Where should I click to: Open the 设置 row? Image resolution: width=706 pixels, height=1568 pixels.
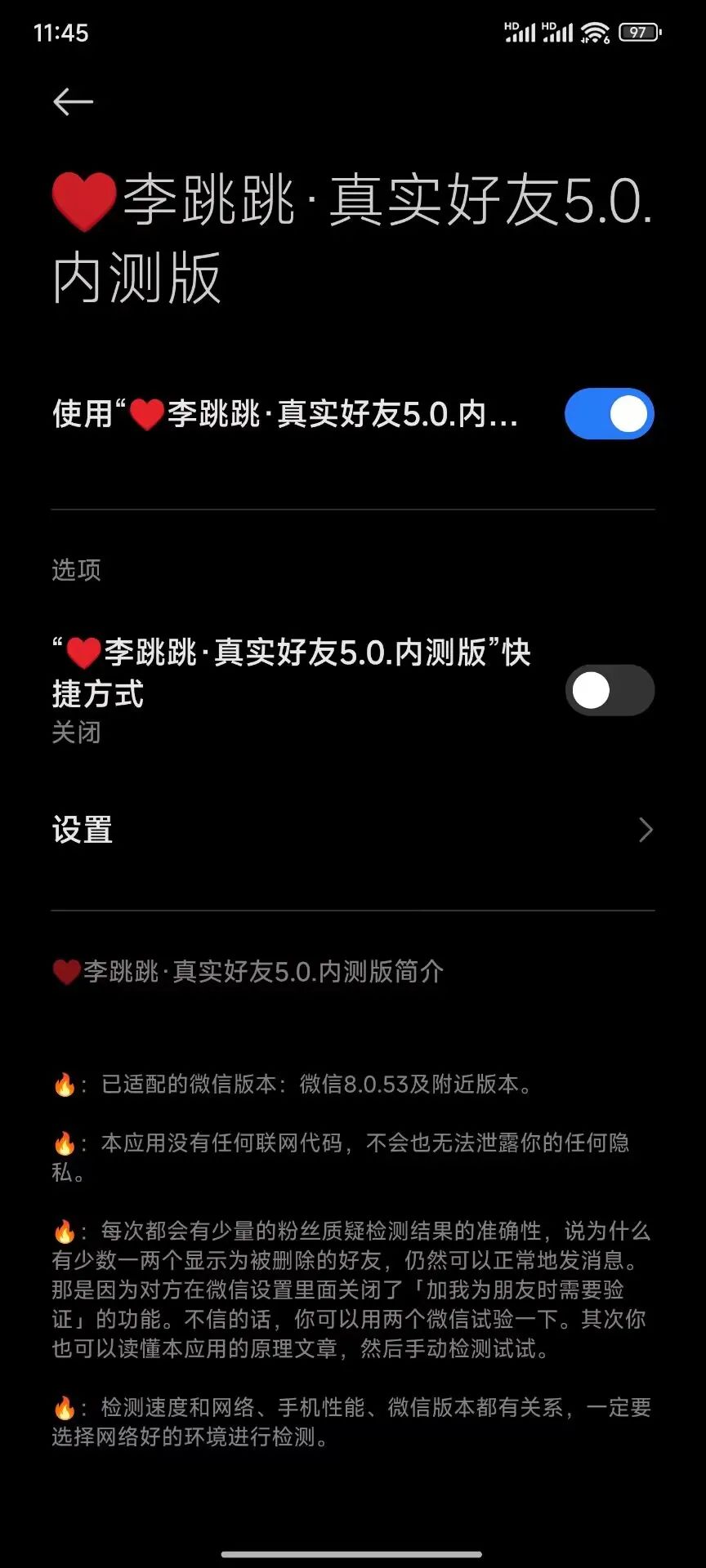[352, 830]
